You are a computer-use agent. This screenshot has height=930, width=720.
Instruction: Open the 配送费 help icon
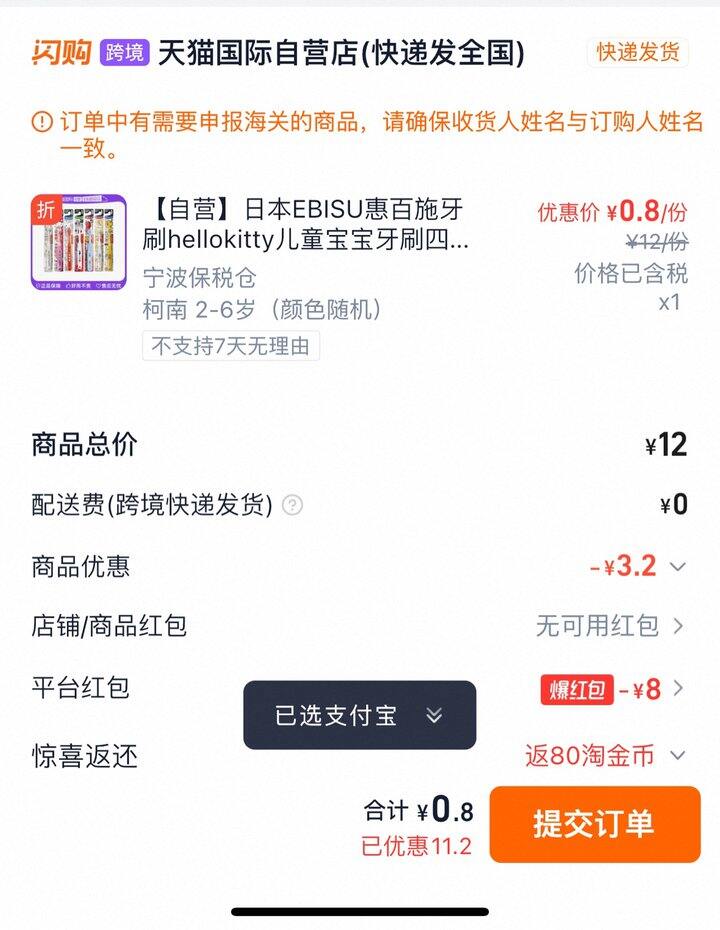point(292,505)
